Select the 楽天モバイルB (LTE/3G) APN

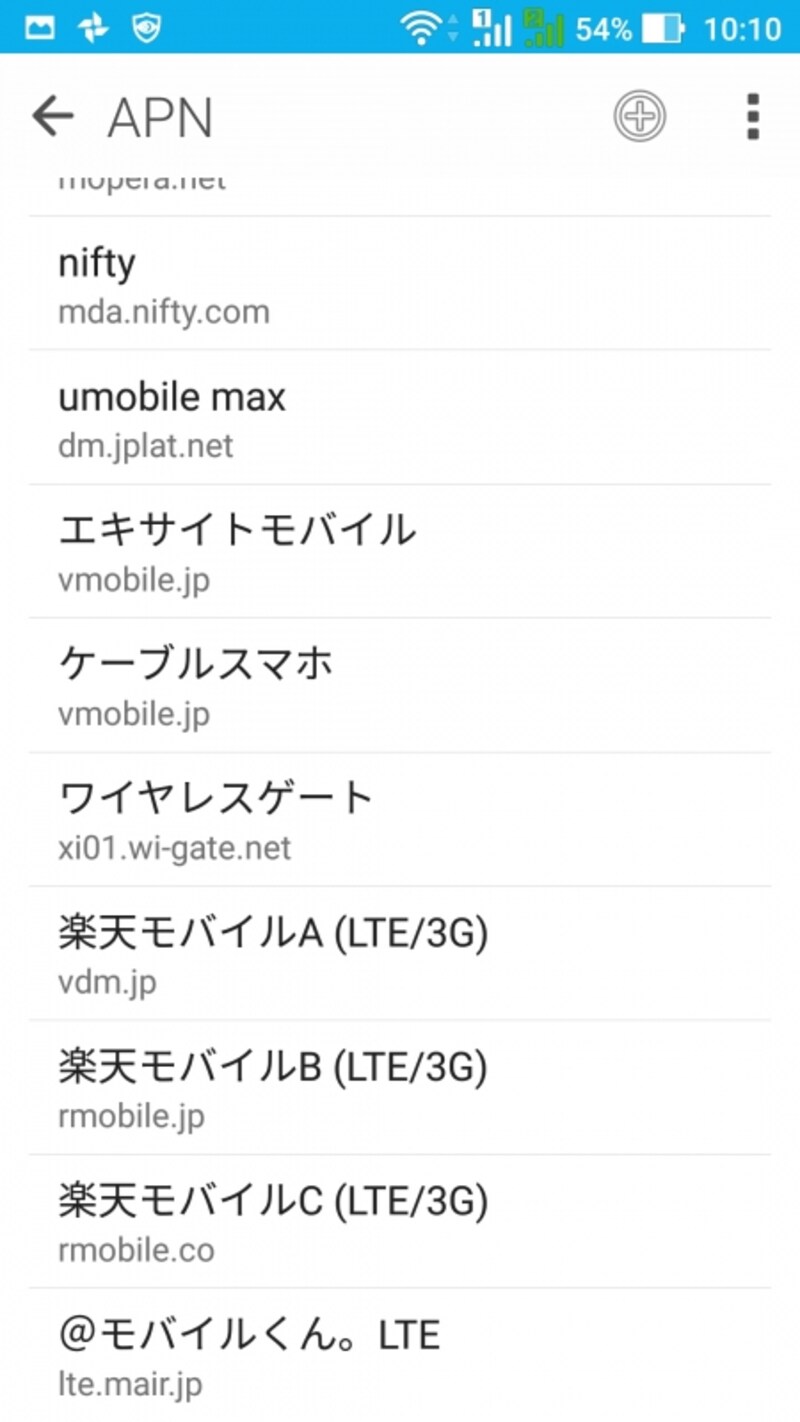pyautogui.click(x=400, y=1088)
